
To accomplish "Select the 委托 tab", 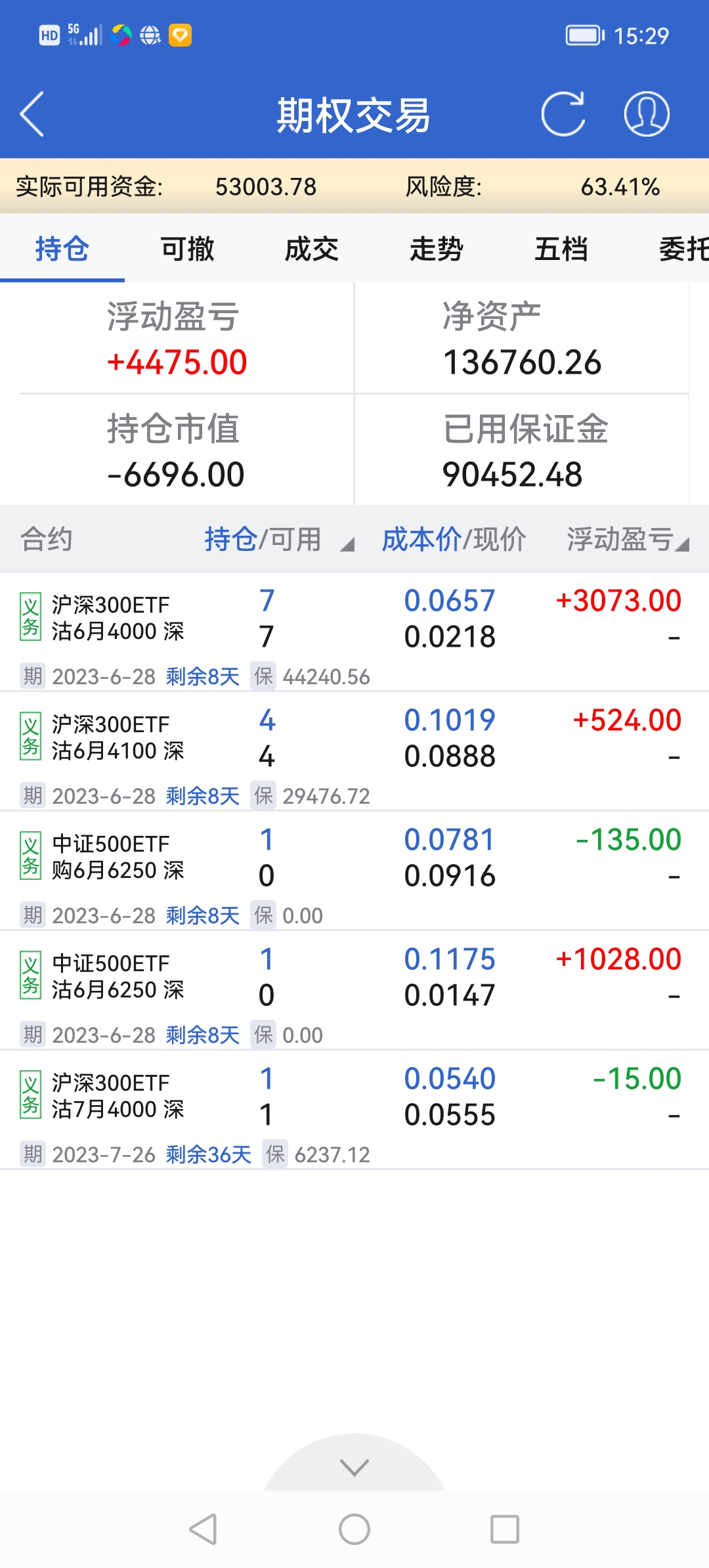I will pos(683,250).
